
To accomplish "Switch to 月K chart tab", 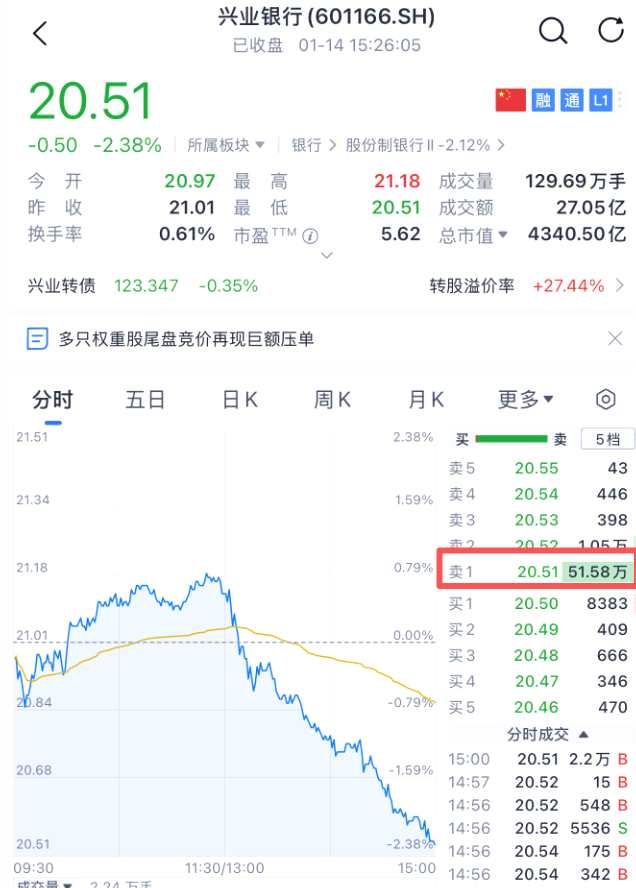I will pos(426,400).
